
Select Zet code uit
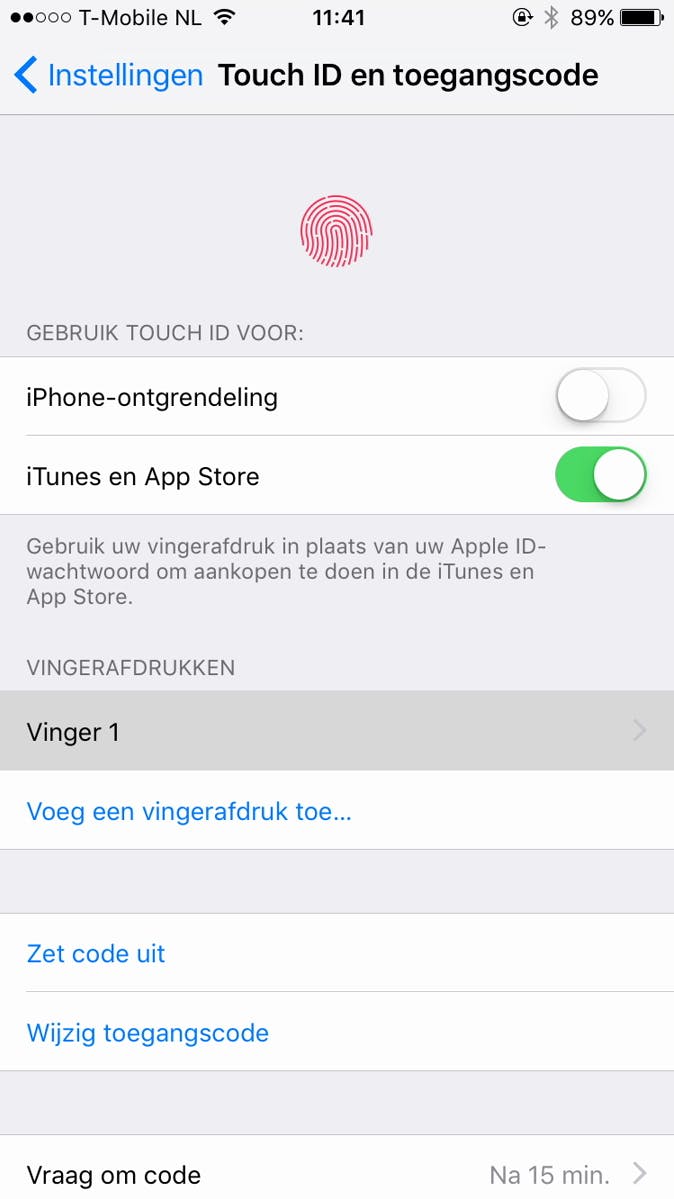(x=96, y=953)
